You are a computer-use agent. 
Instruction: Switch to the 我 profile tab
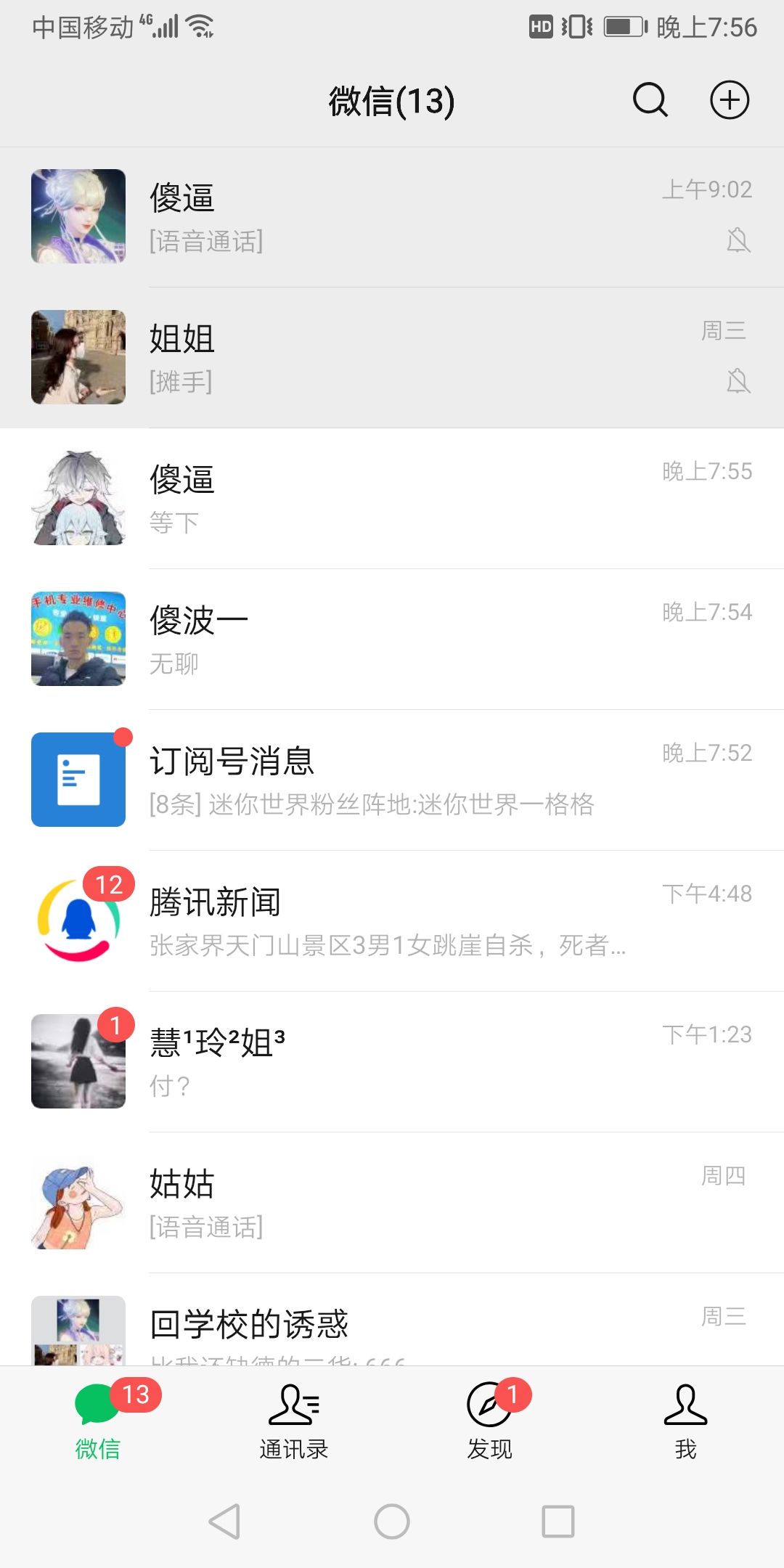(685, 1421)
